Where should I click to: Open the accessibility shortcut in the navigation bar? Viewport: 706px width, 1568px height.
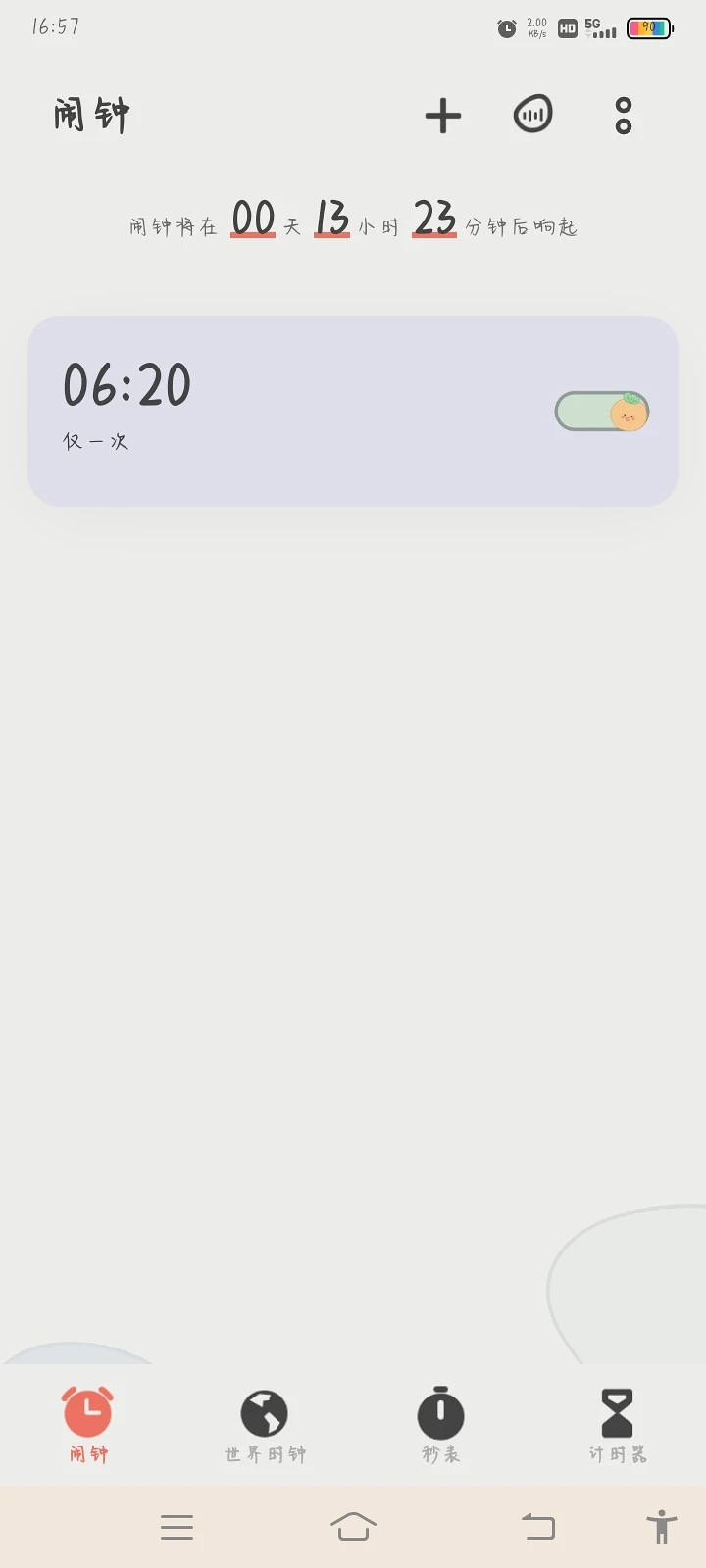click(662, 1527)
